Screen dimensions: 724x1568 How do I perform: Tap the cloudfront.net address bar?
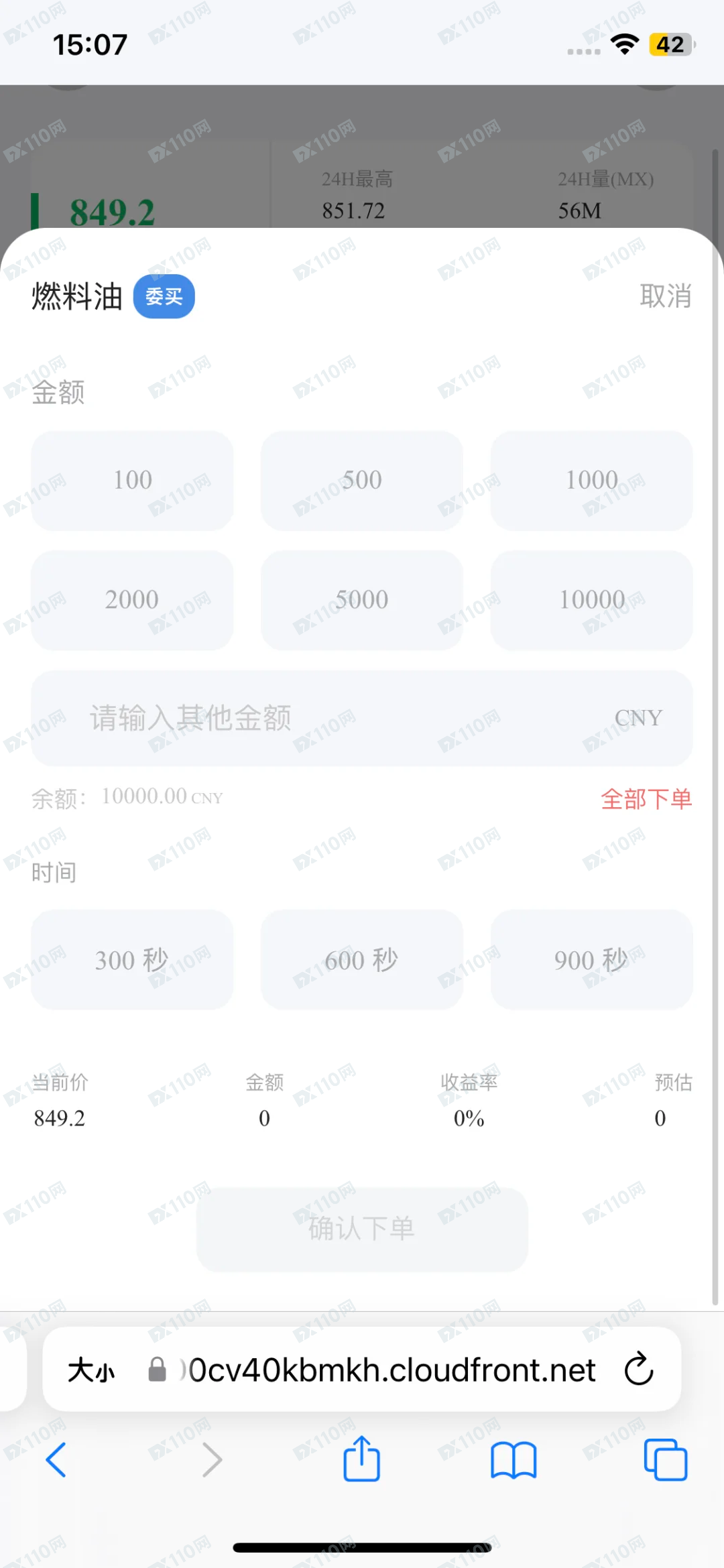coord(389,1370)
